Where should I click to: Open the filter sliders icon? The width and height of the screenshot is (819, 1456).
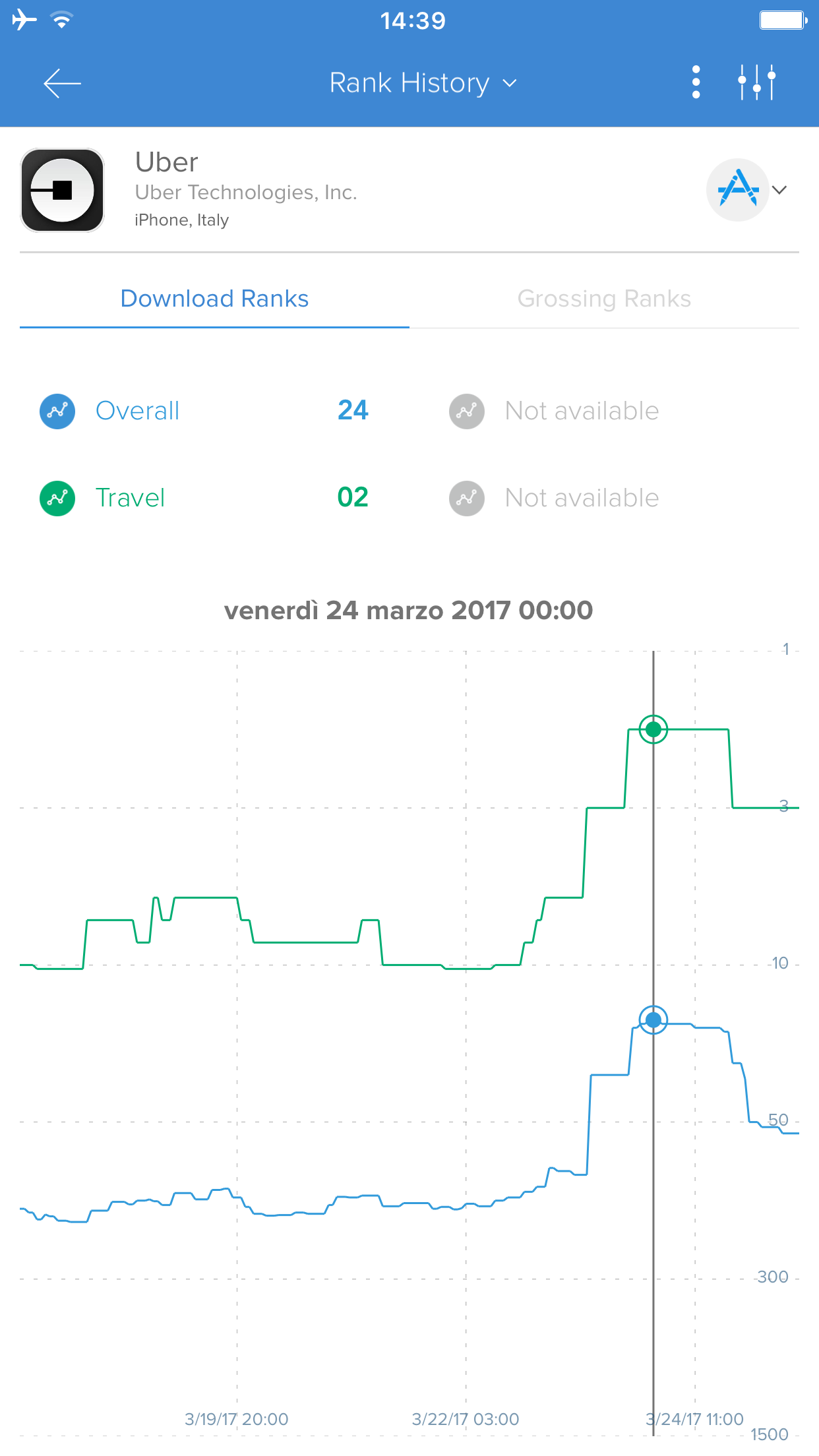[756, 82]
